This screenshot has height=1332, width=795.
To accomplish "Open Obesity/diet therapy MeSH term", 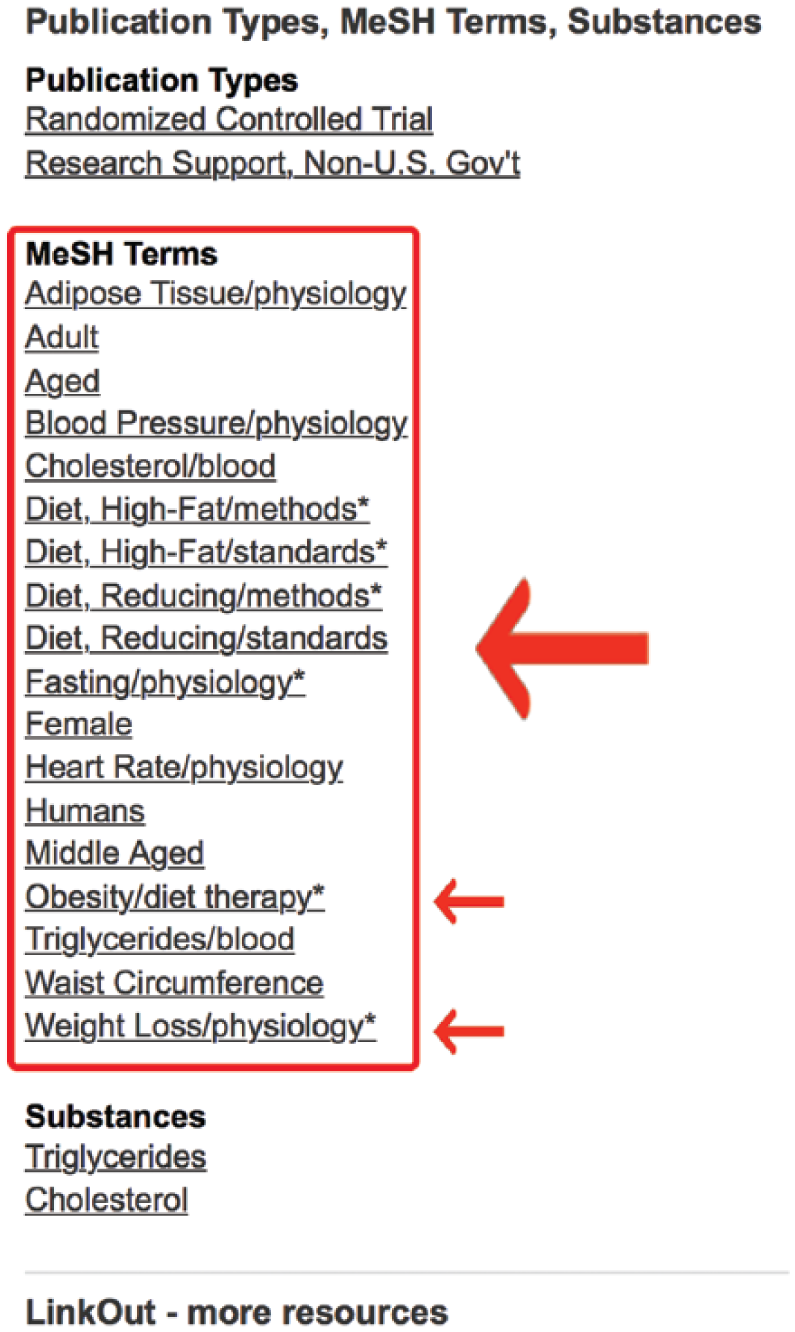I will (x=175, y=898).
